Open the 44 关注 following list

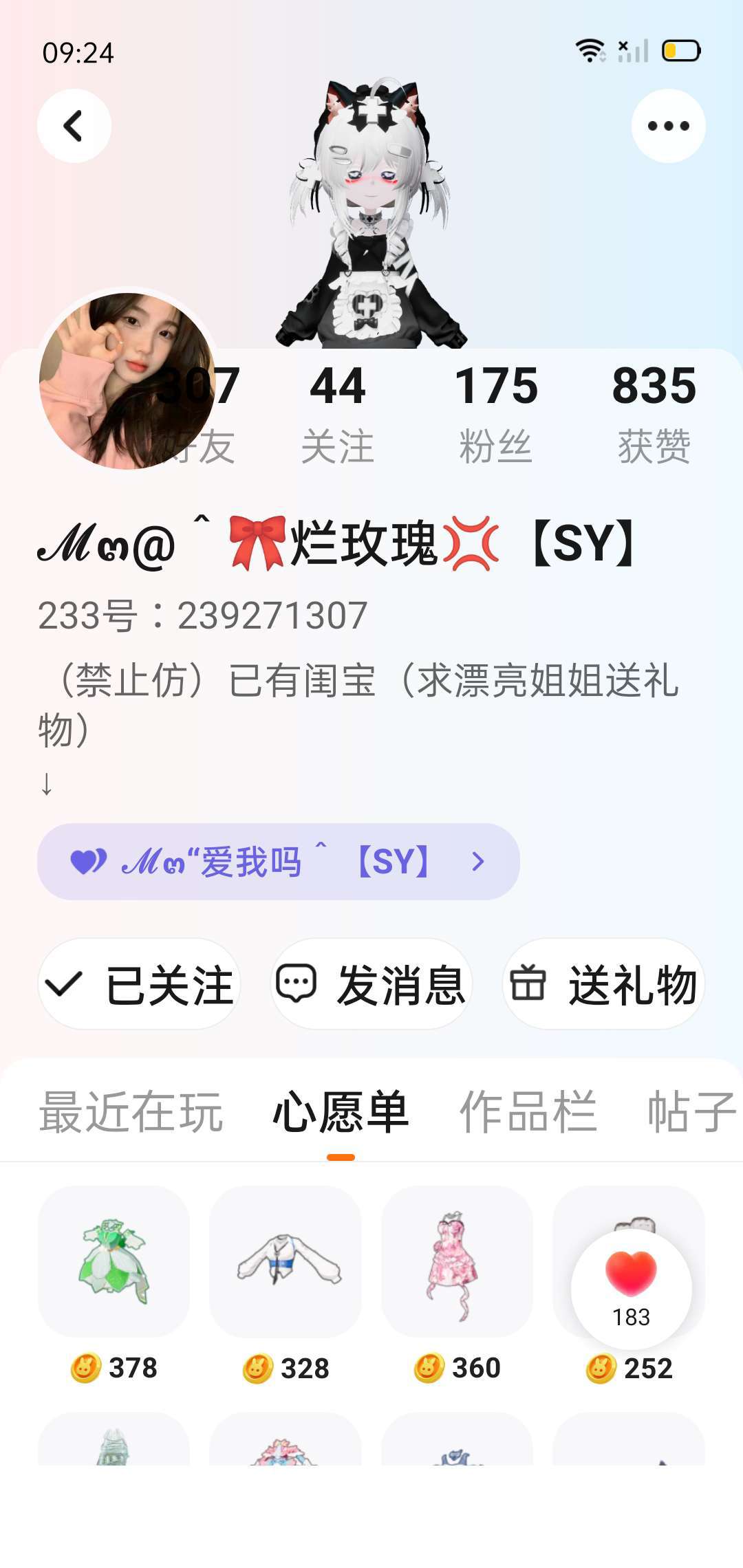point(337,413)
